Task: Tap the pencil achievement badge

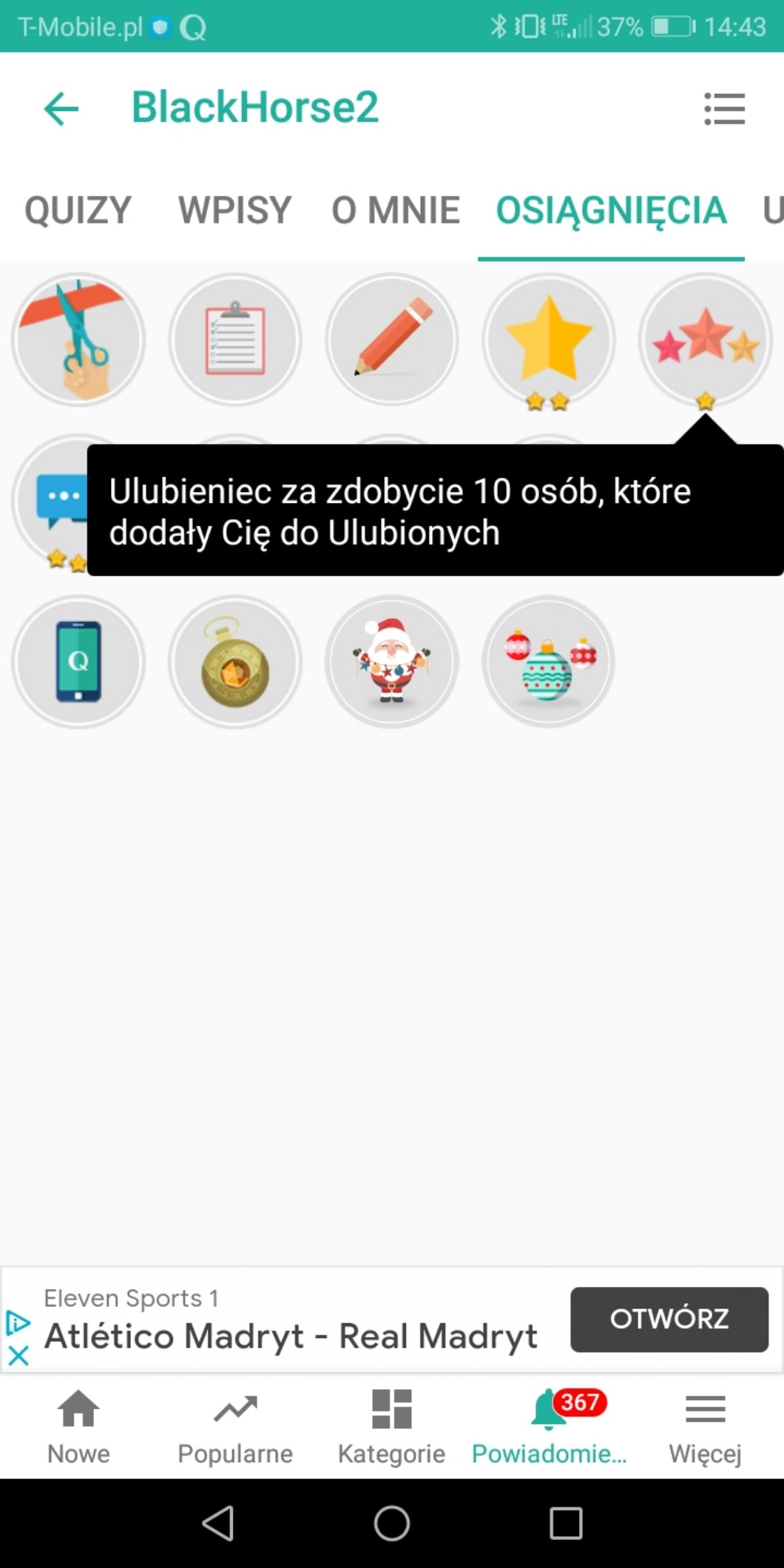Action: 392,339
